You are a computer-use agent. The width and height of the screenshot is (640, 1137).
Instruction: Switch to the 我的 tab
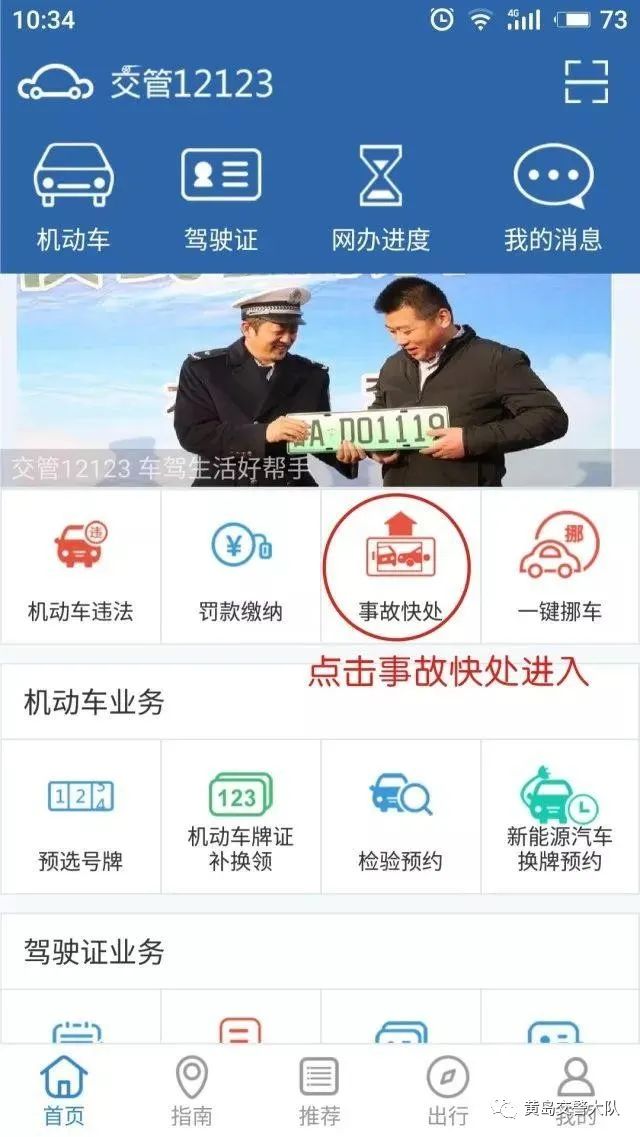[576, 1091]
